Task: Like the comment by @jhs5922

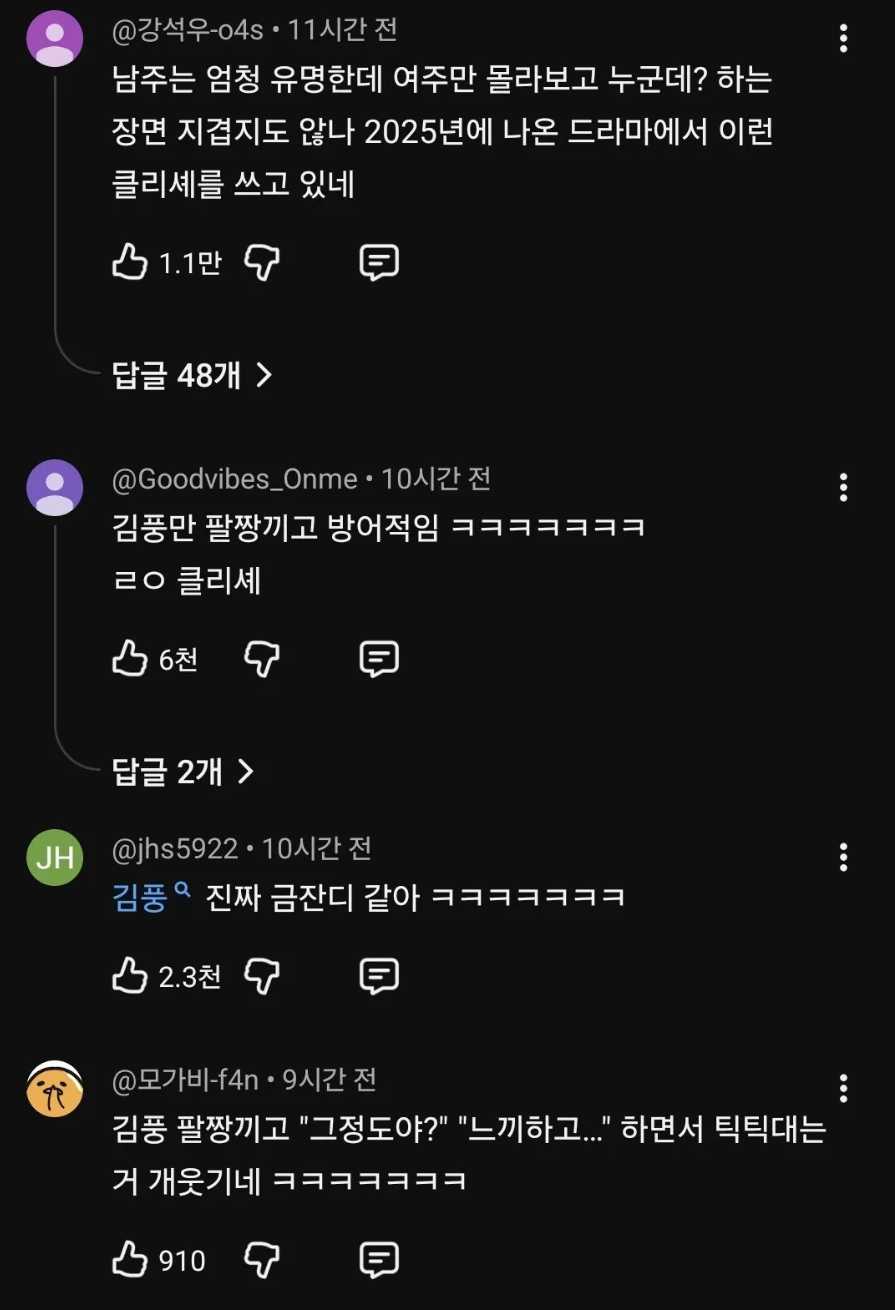Action: (x=130, y=975)
